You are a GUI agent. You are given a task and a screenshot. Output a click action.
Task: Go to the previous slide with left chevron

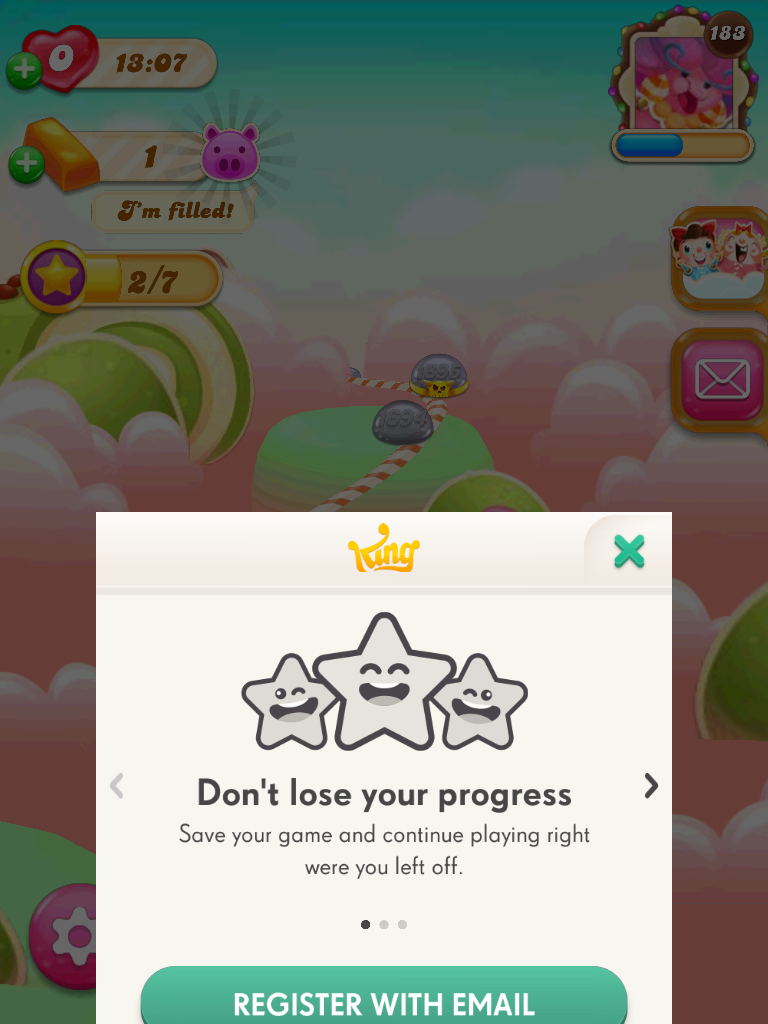coord(117,786)
